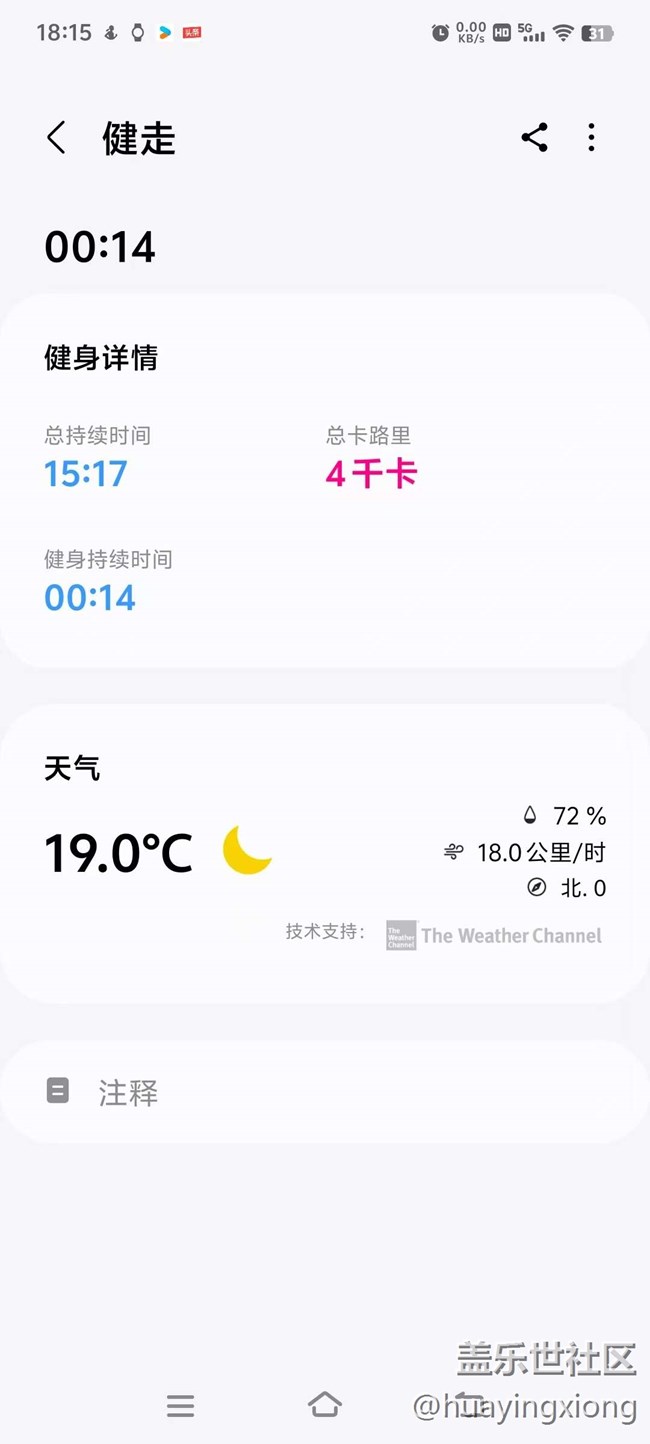The image size is (650, 1444).
Task: Open the 注释 notes field
Action: click(x=325, y=1092)
